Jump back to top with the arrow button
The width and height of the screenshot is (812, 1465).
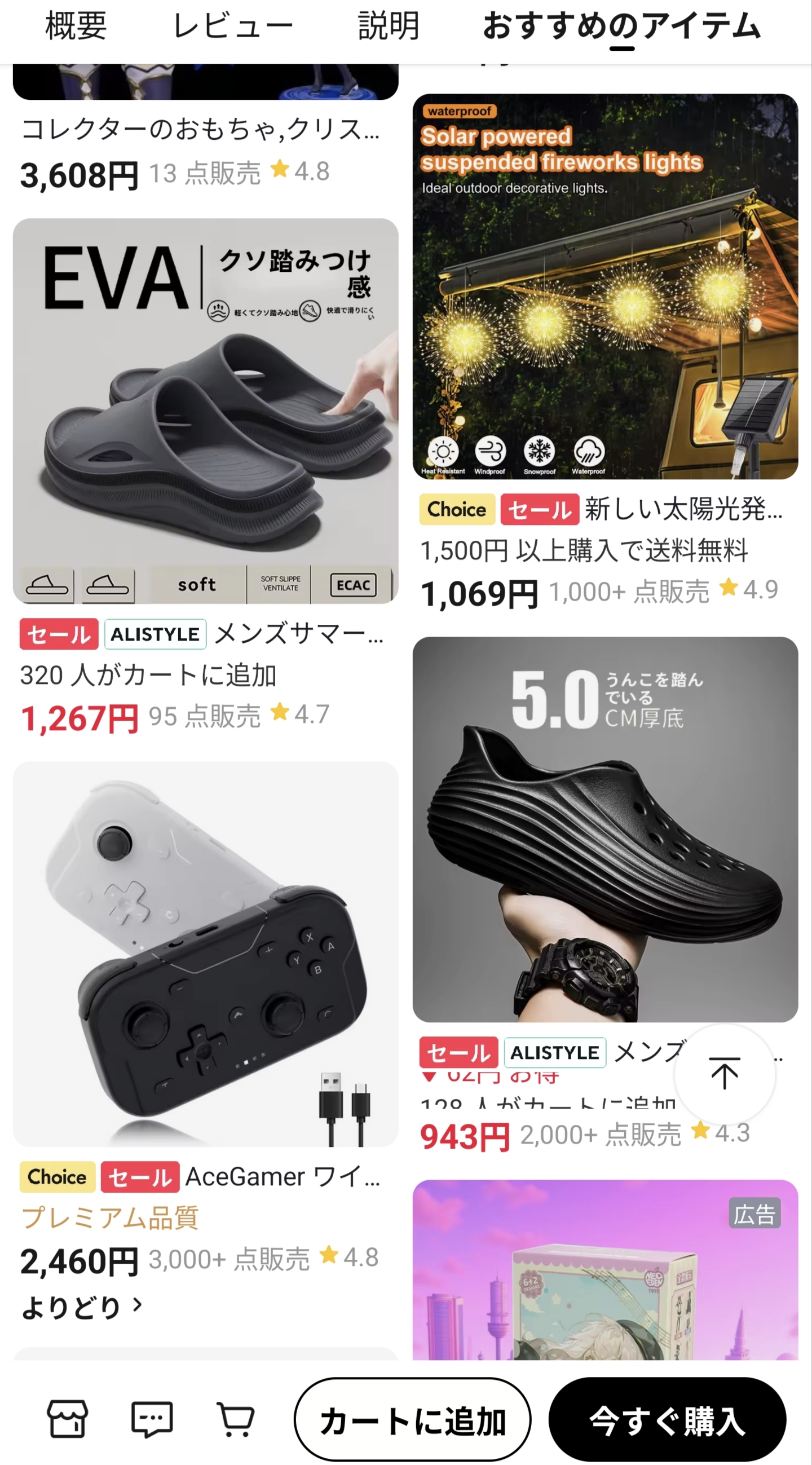pyautogui.click(x=725, y=1074)
